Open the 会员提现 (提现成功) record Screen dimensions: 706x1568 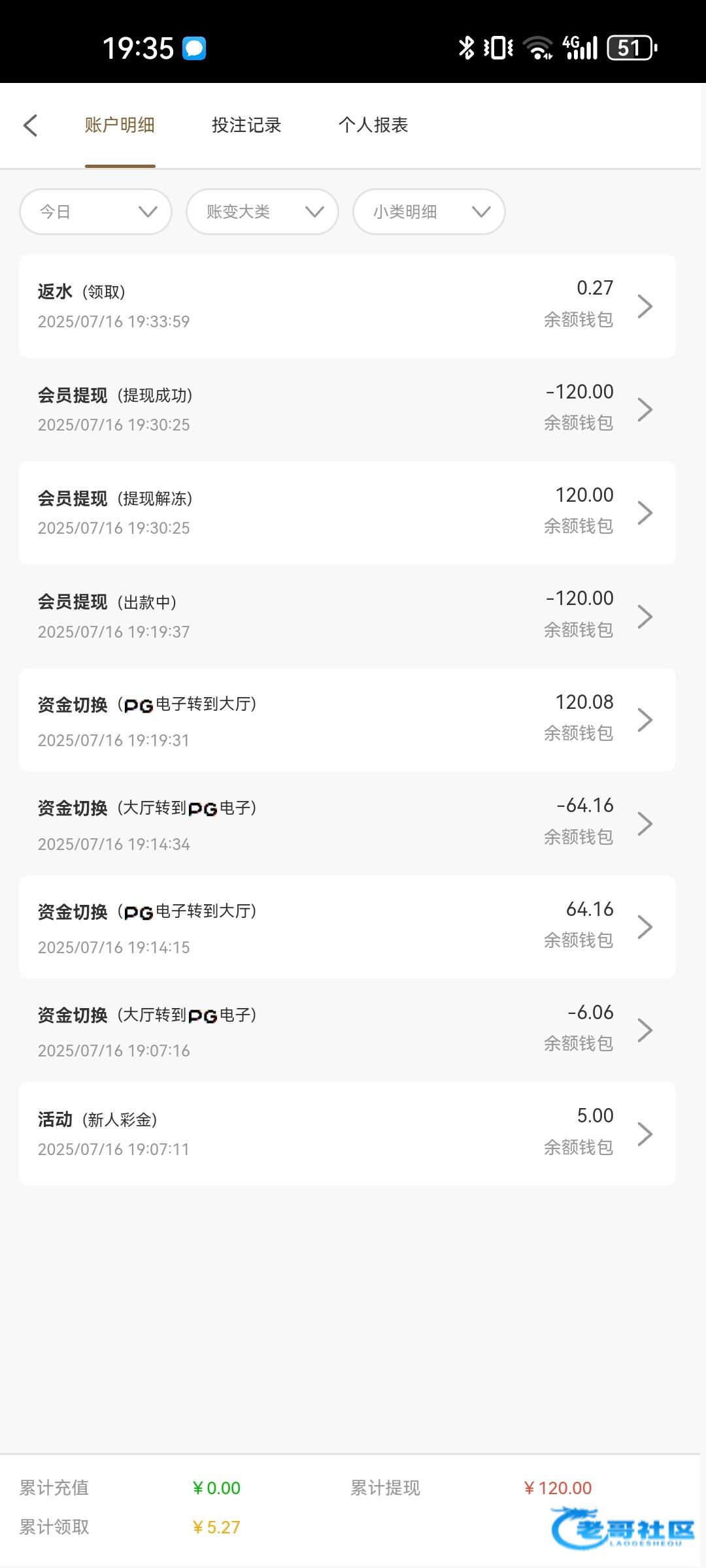click(x=347, y=410)
